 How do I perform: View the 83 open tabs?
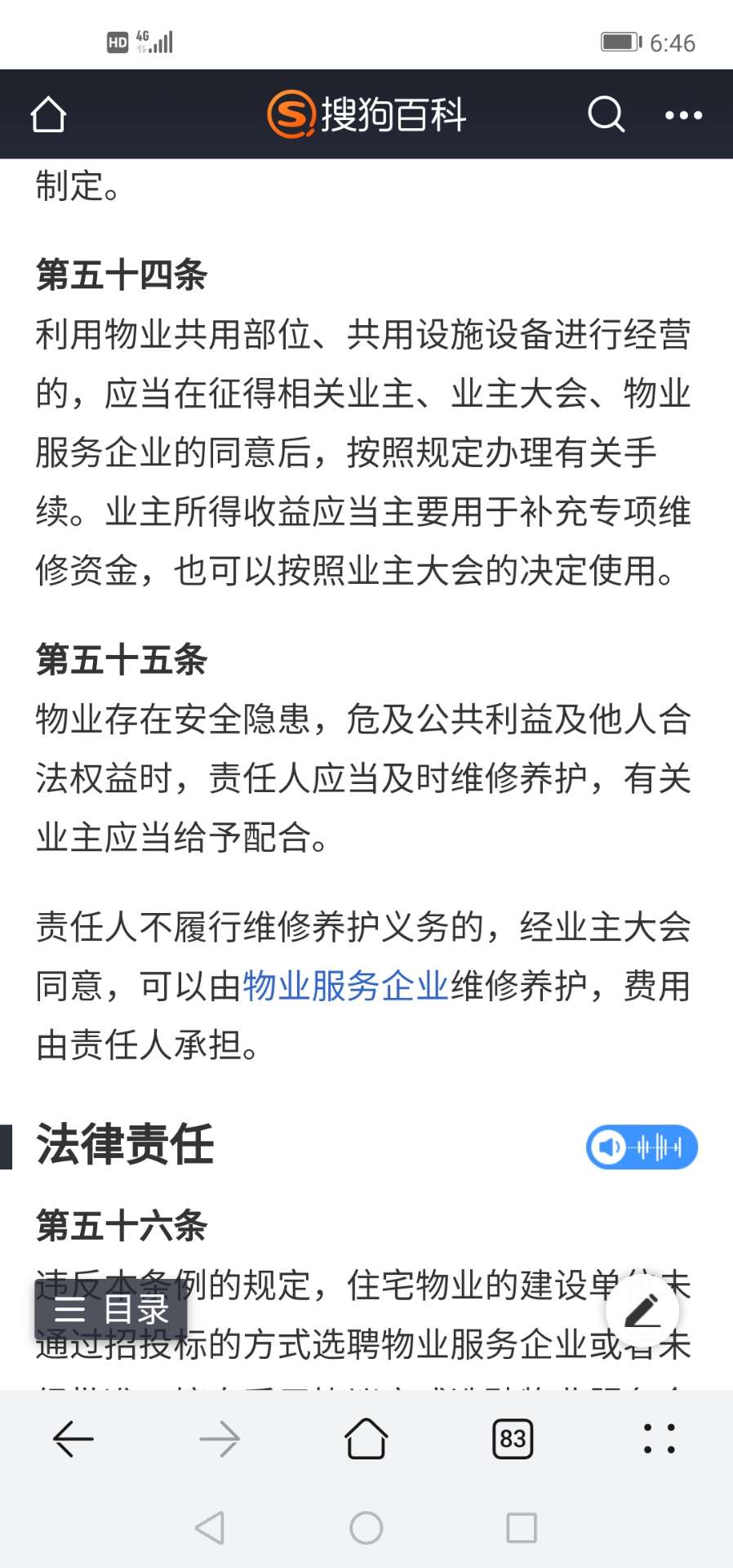513,1438
